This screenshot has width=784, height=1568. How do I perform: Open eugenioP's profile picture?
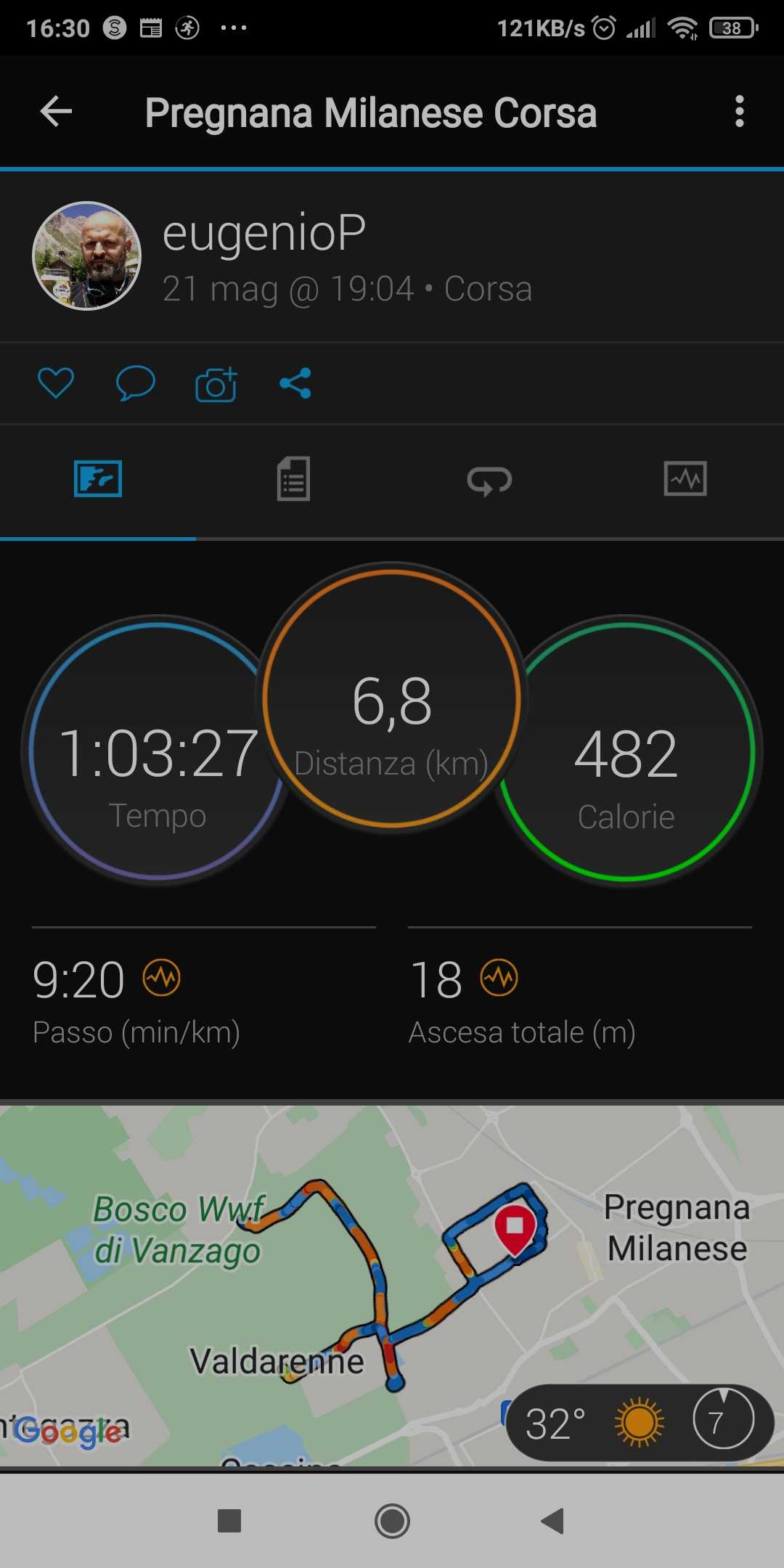tap(86, 256)
